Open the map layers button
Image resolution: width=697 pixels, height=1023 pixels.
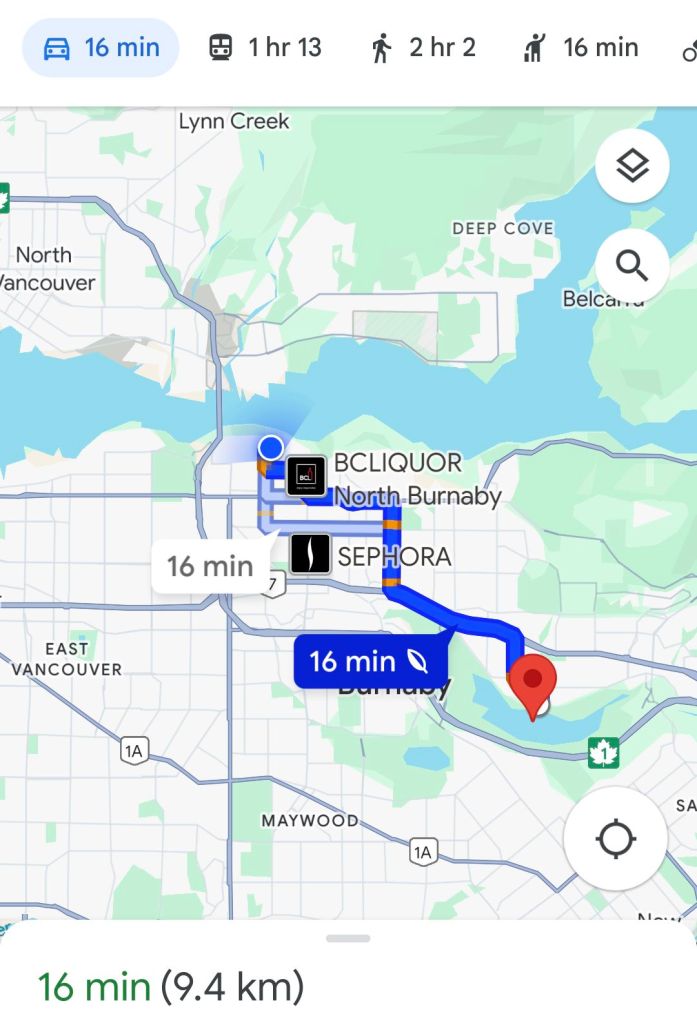pyautogui.click(x=632, y=167)
